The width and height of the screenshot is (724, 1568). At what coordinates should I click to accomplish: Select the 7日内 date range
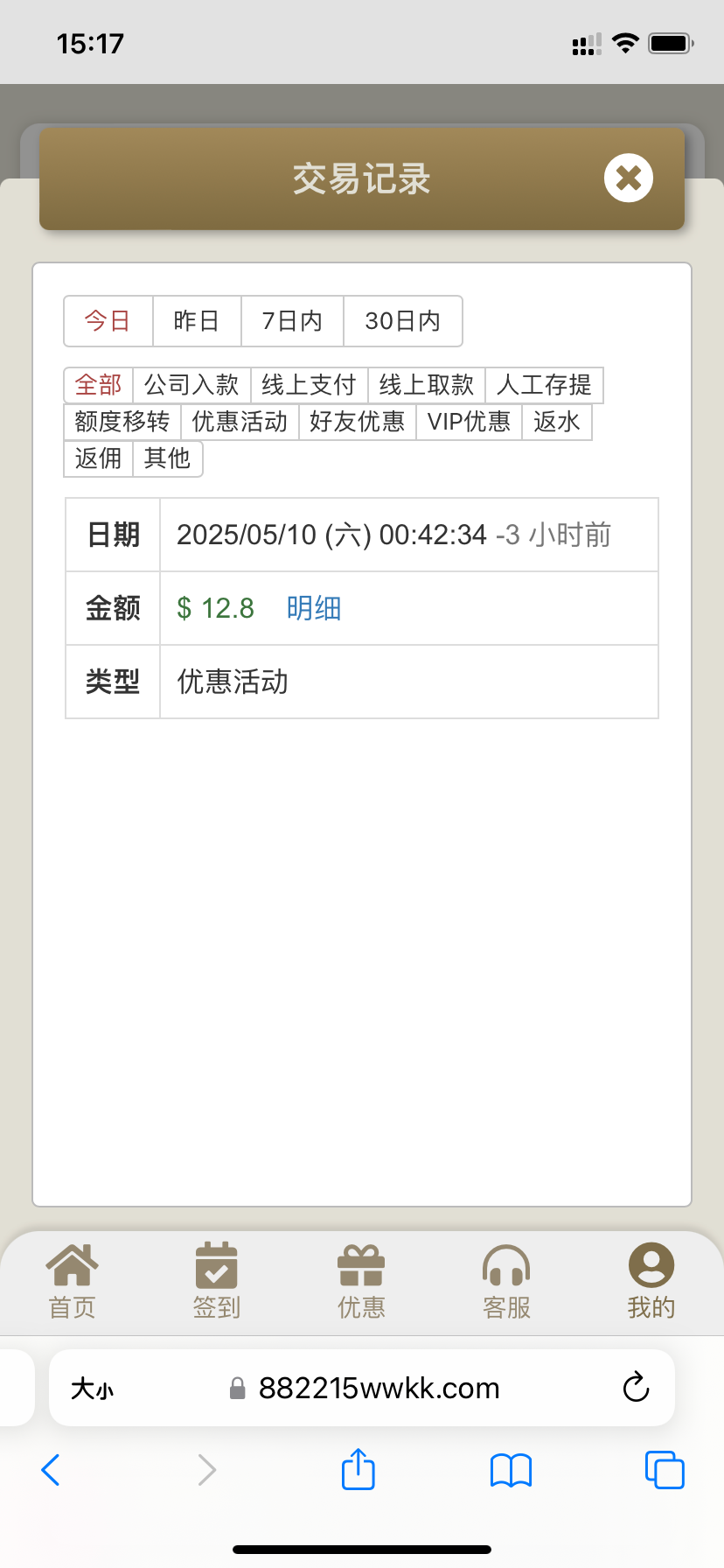[x=292, y=321]
